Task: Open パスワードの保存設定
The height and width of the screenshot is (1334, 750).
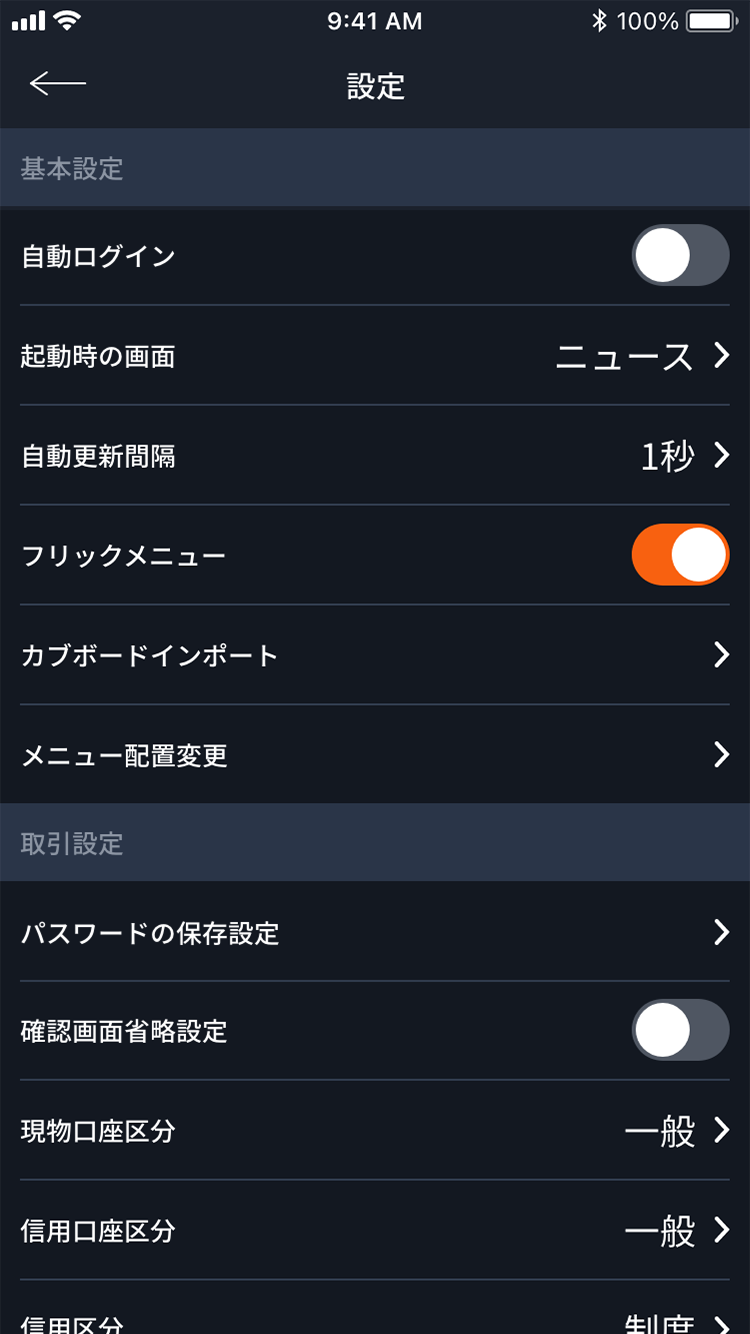Action: coord(375,933)
